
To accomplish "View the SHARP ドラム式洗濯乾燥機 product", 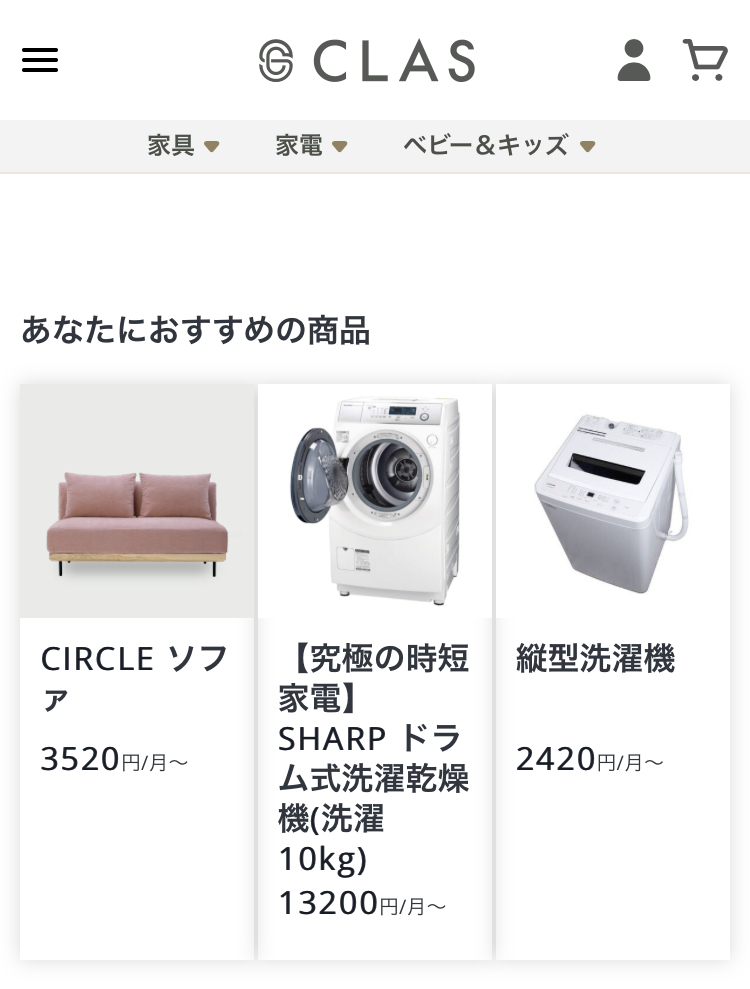I will tap(375, 670).
